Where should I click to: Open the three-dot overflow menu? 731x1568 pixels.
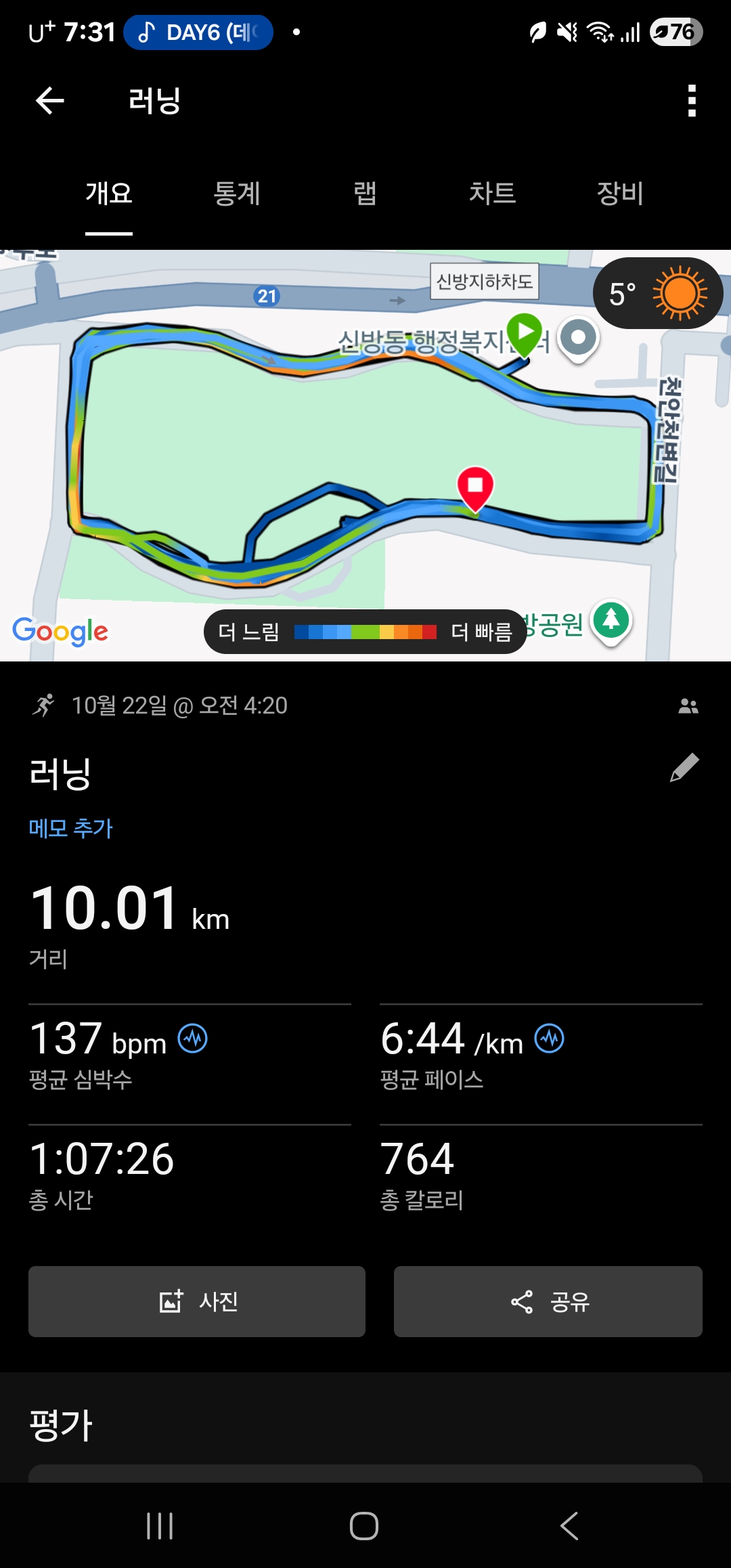[691, 102]
